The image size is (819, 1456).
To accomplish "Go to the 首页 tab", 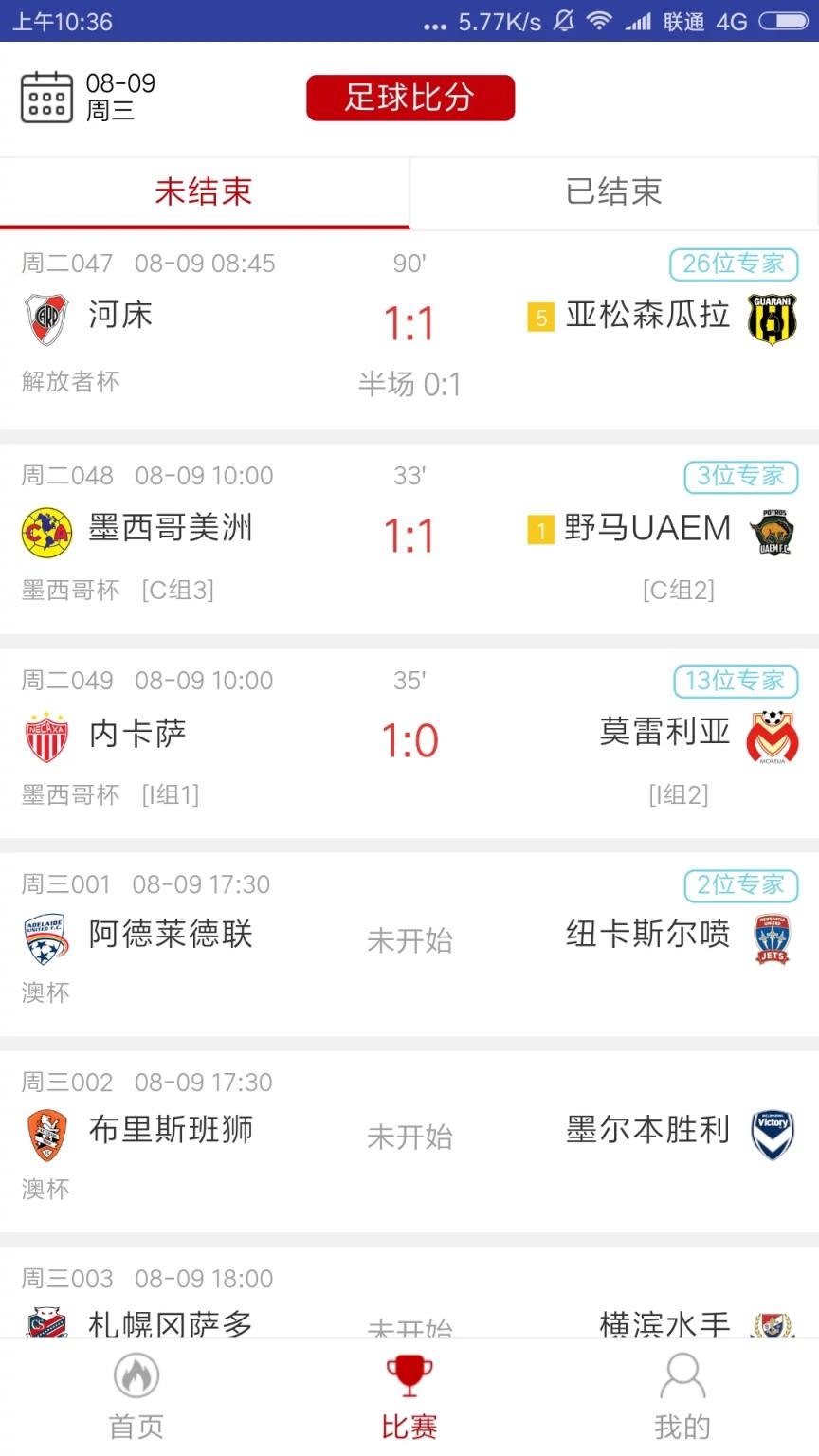I will [136, 1396].
